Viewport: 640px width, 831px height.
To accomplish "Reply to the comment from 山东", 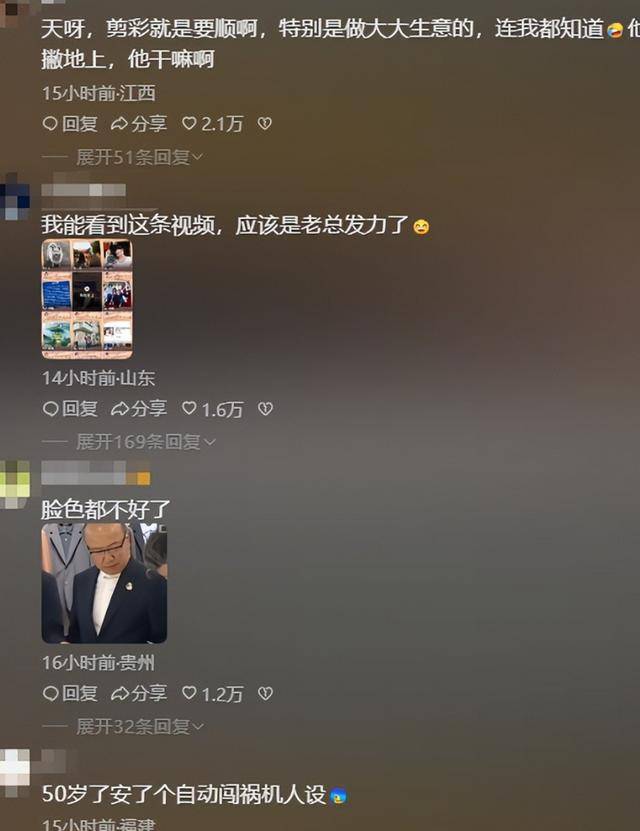I will pos(70,409).
